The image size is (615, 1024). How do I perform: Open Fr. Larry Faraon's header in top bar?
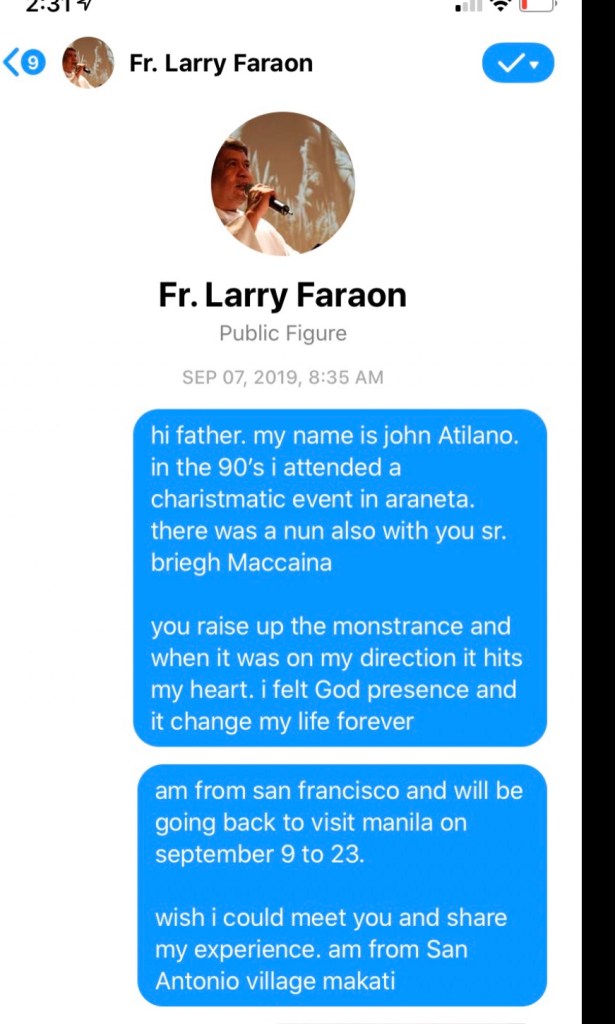coord(220,63)
